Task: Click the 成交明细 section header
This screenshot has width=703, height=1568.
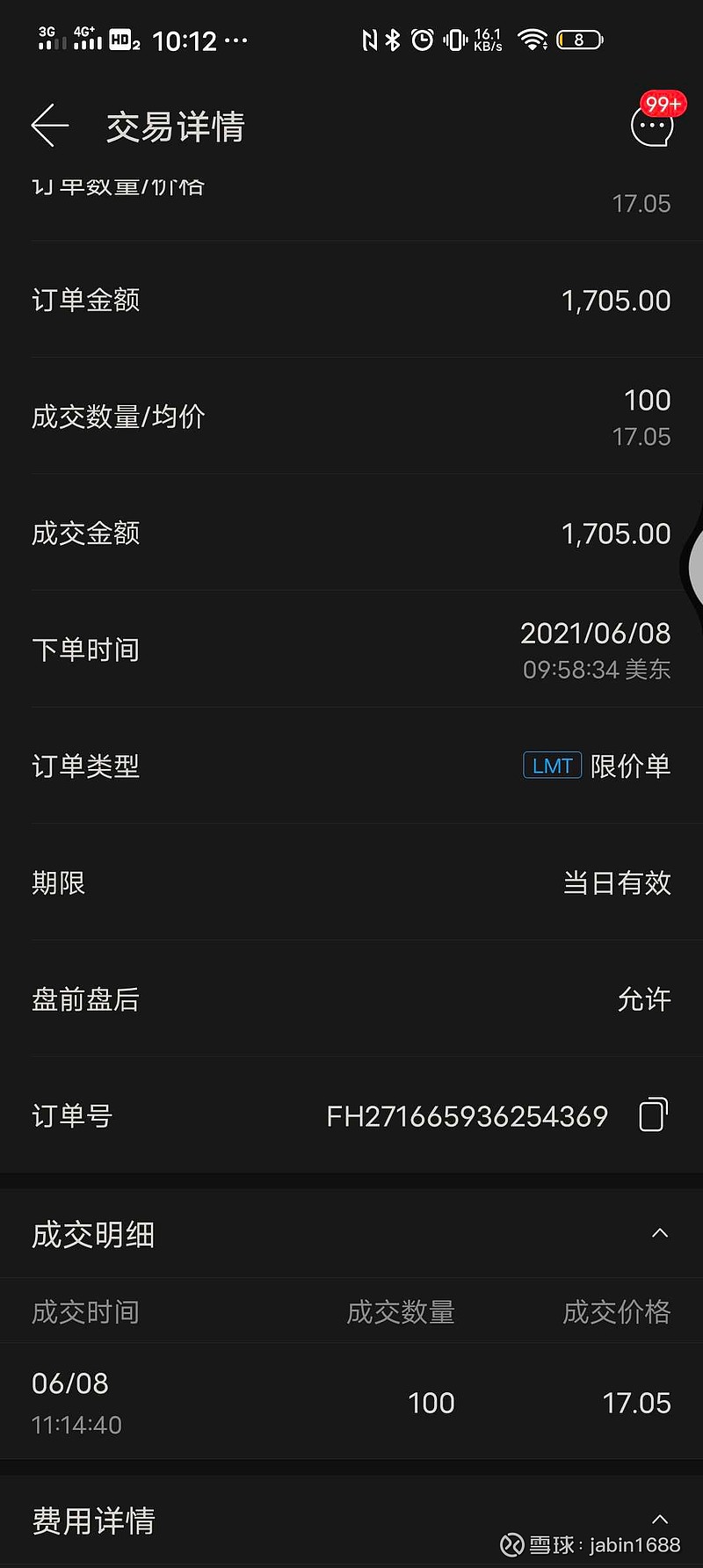Action: point(92,1234)
